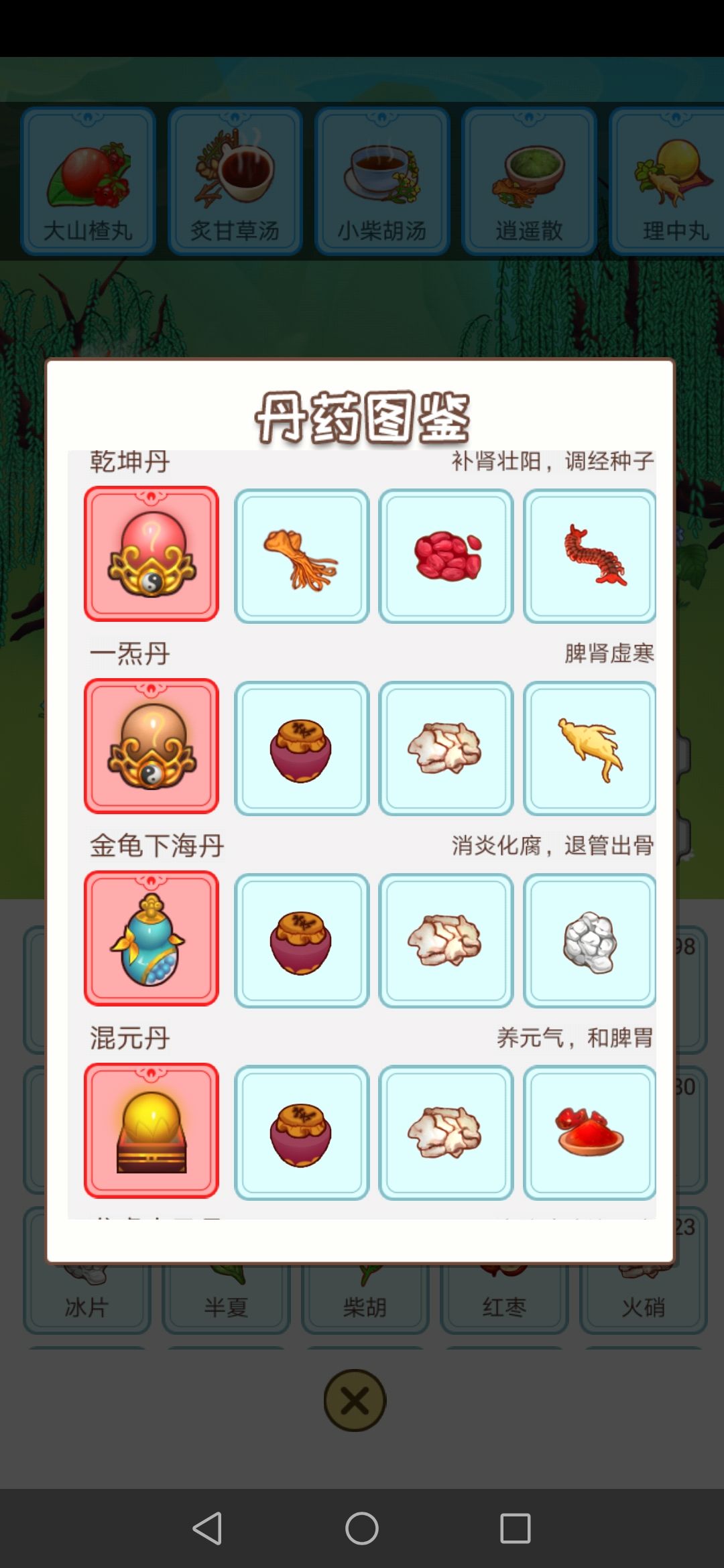Select the jar ingredient of 一炁丹

click(x=302, y=746)
